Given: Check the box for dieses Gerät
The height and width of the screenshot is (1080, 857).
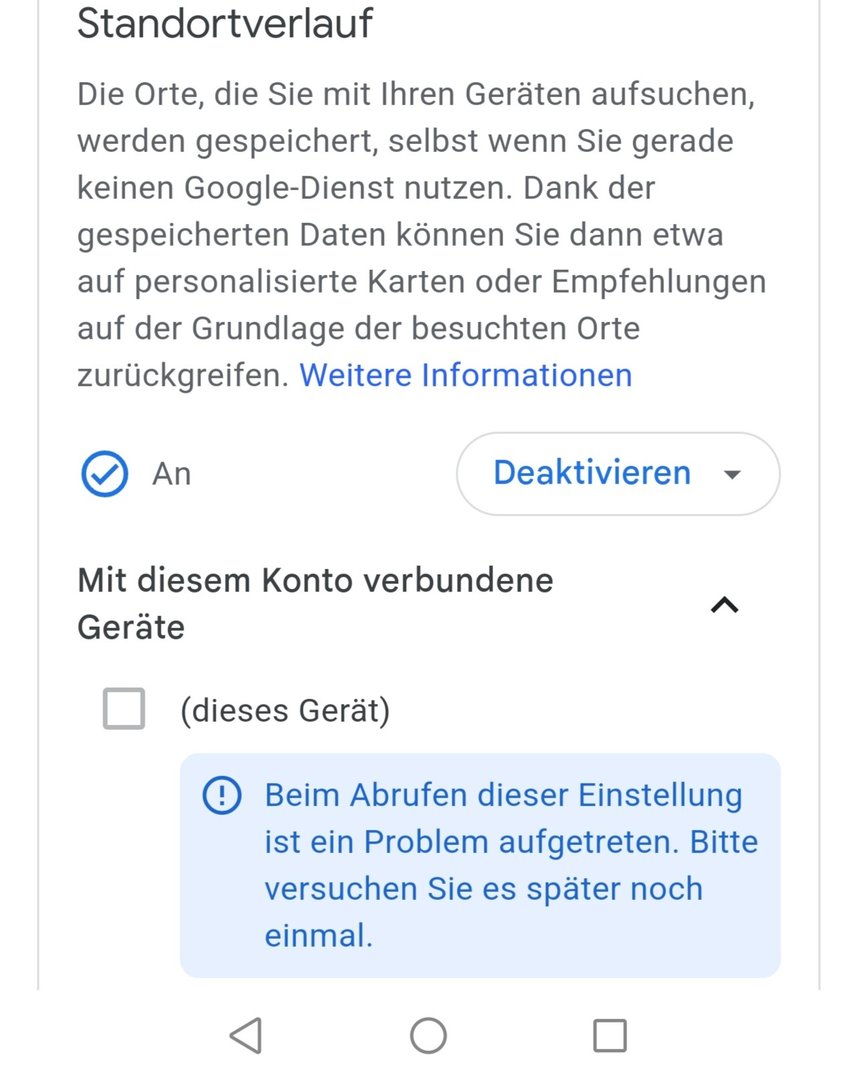Looking at the screenshot, I should [x=124, y=710].
